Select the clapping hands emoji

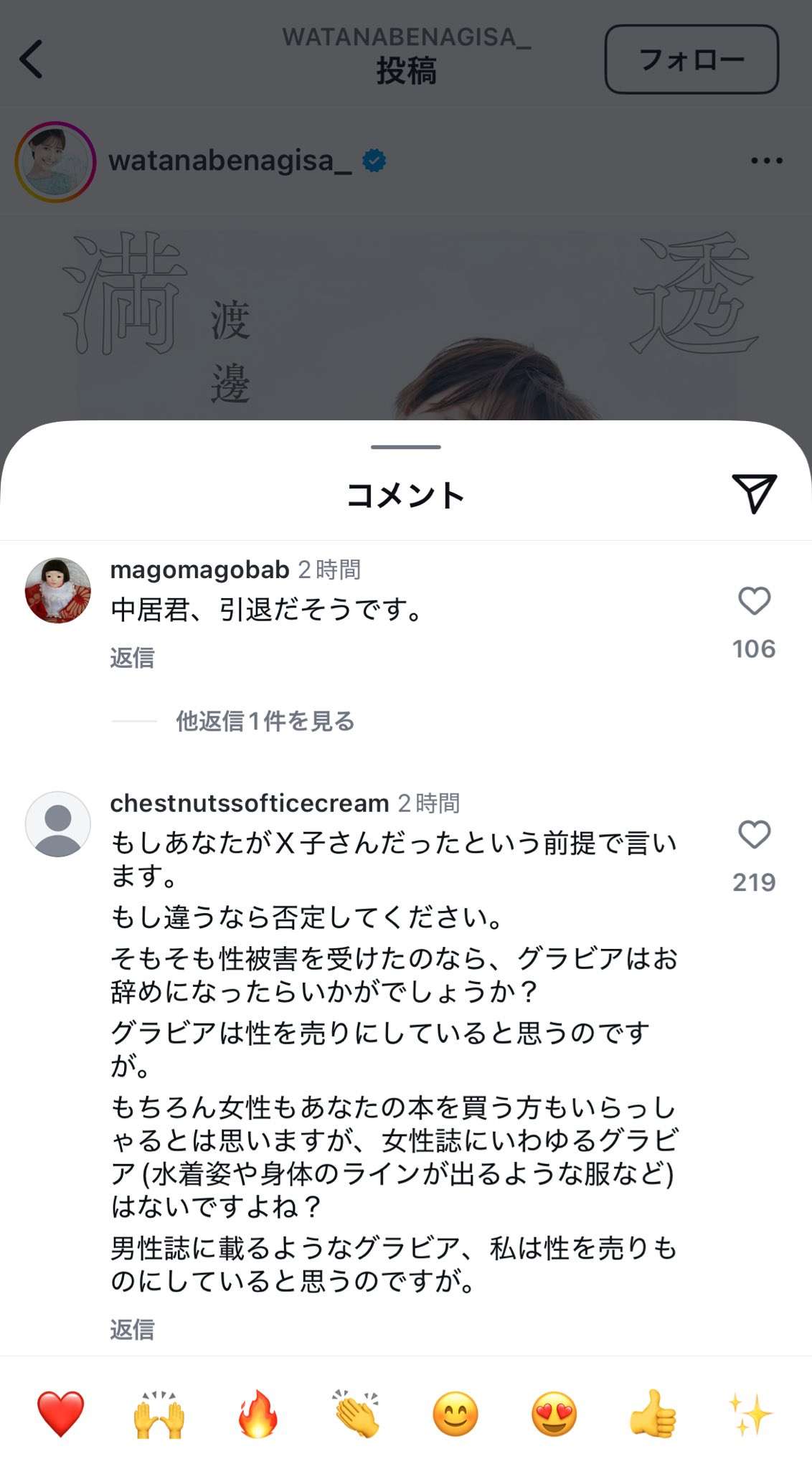click(x=357, y=1414)
